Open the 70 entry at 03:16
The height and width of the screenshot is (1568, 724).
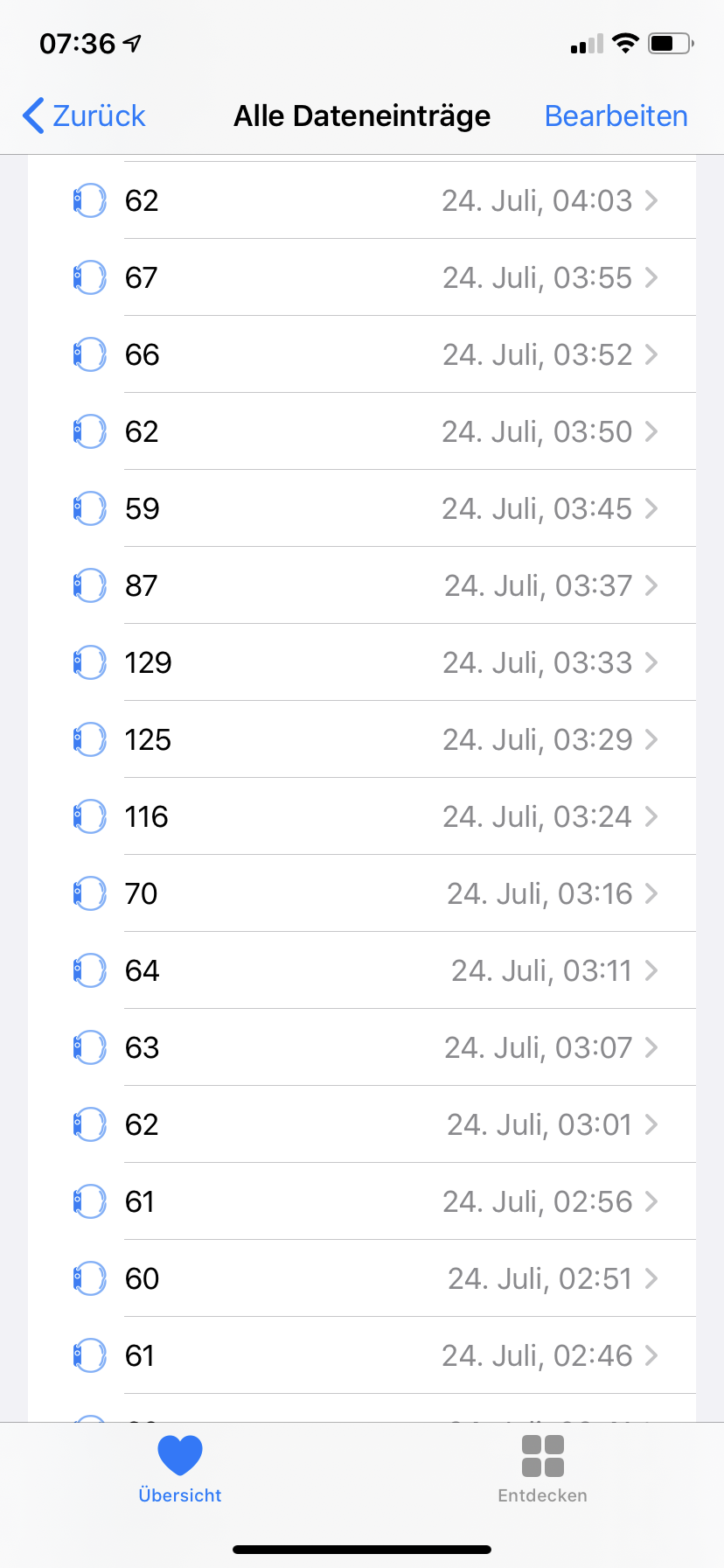click(362, 893)
